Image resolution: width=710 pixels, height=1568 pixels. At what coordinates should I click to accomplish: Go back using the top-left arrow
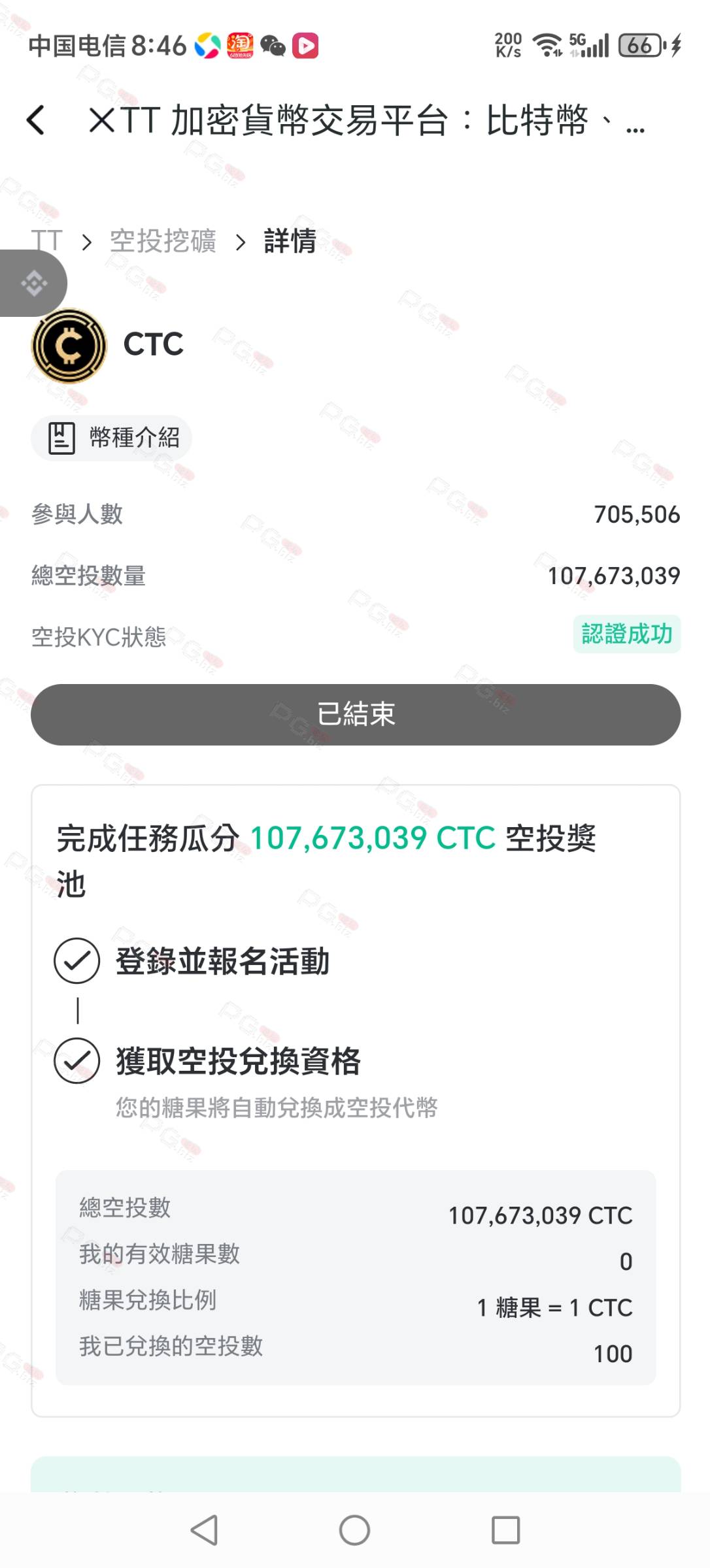click(35, 120)
